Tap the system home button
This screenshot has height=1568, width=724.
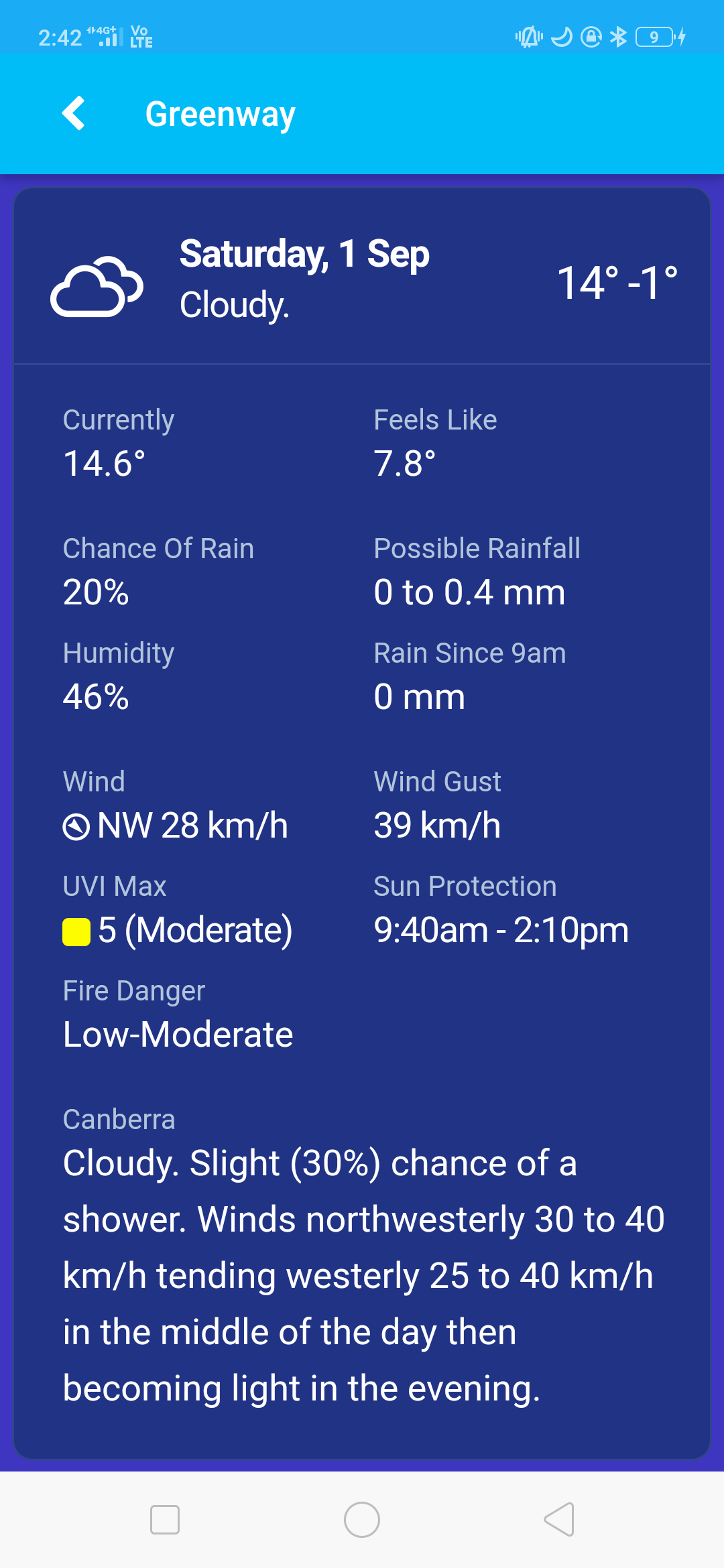362,1520
